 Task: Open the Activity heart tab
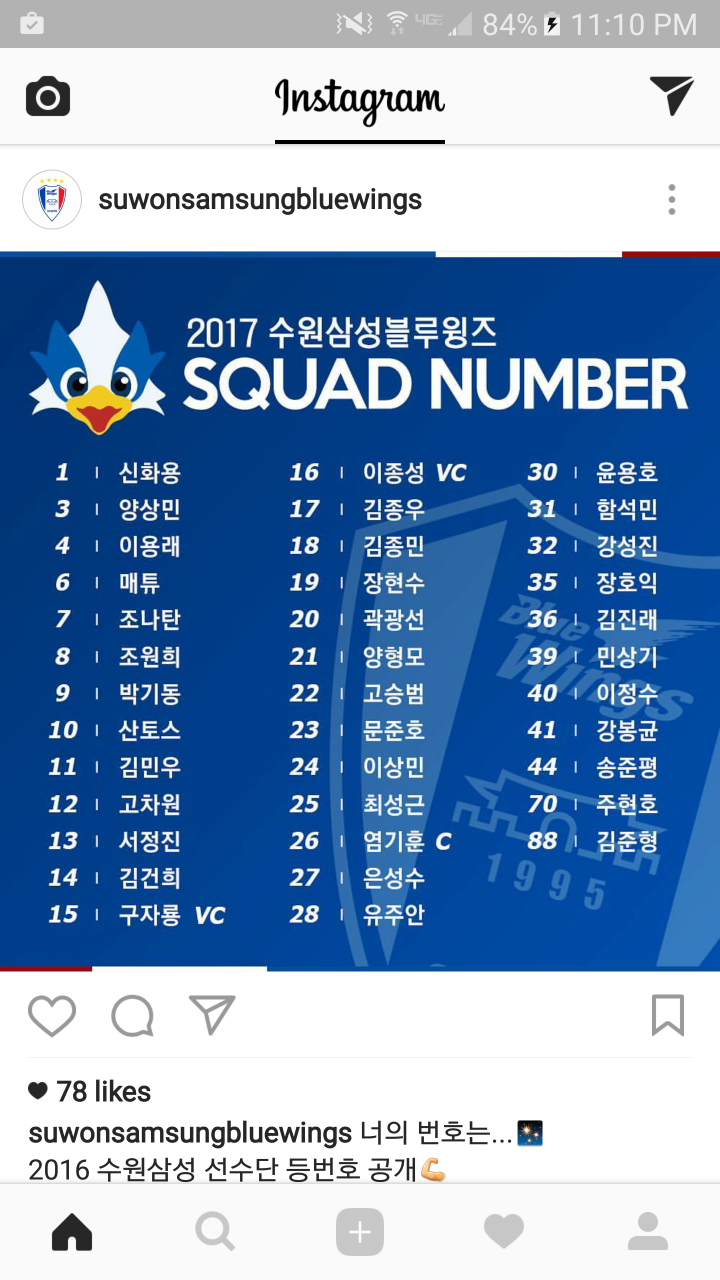[x=504, y=1232]
